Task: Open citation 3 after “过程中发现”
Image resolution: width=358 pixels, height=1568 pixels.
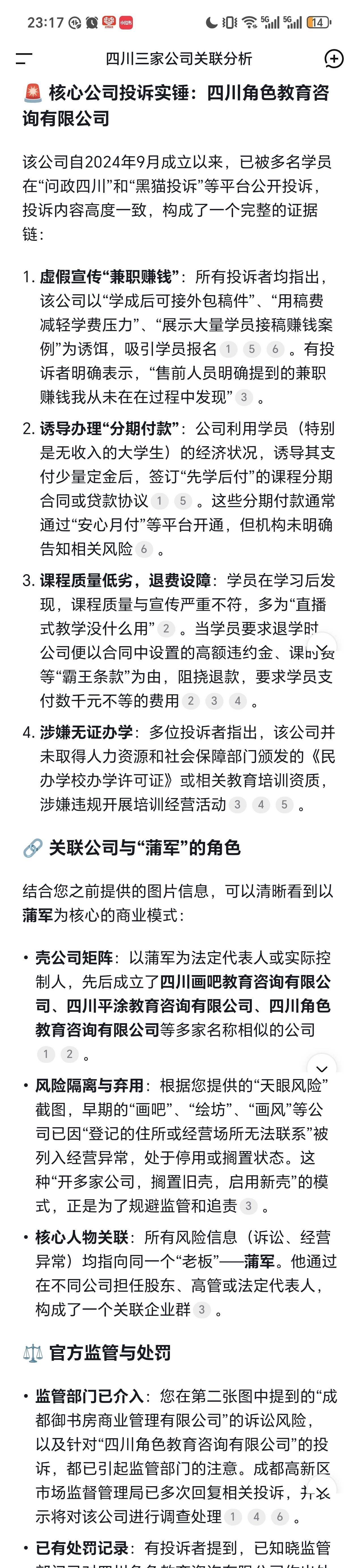Action: tap(244, 397)
